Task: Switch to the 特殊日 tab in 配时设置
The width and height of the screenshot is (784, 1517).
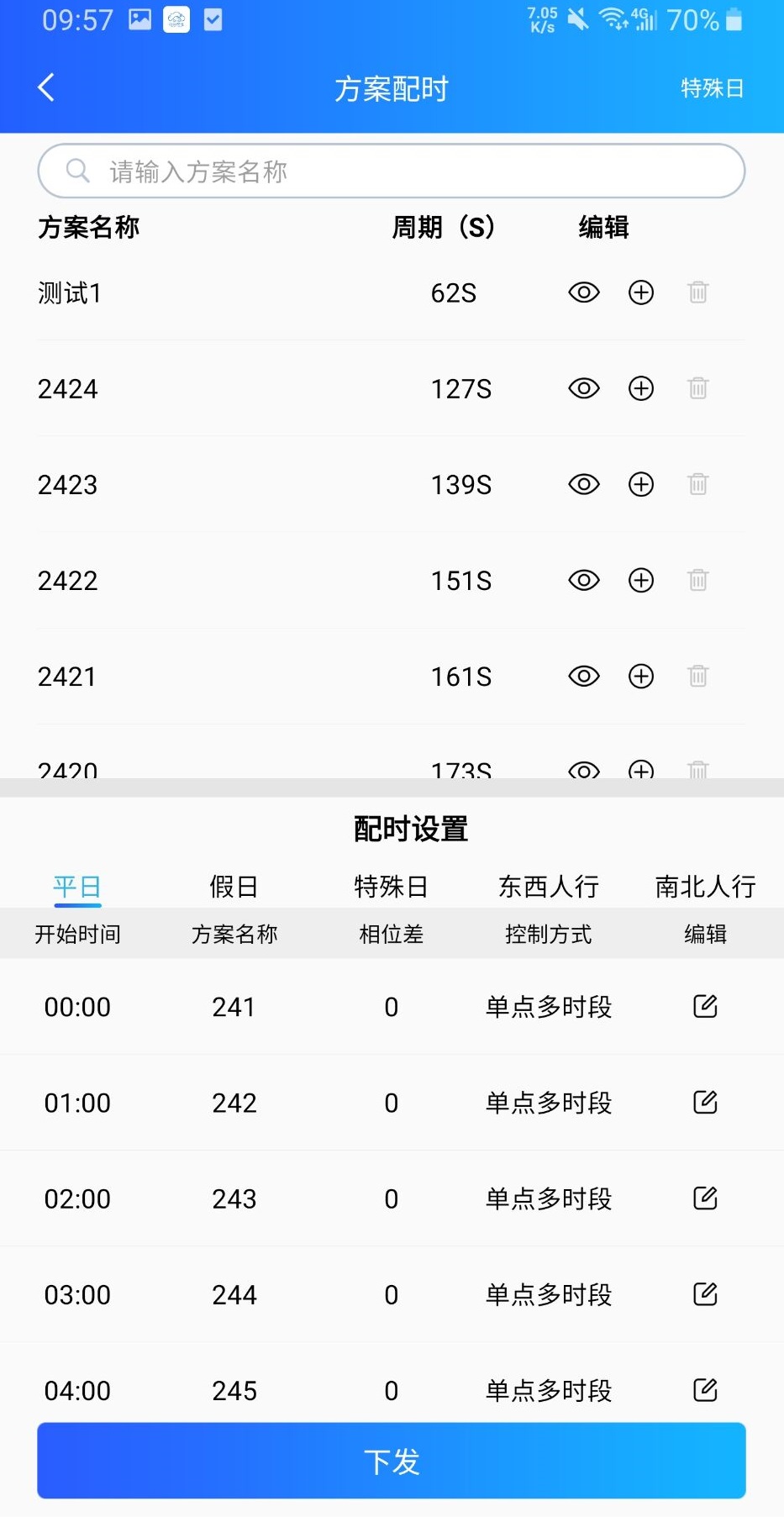Action: click(391, 886)
